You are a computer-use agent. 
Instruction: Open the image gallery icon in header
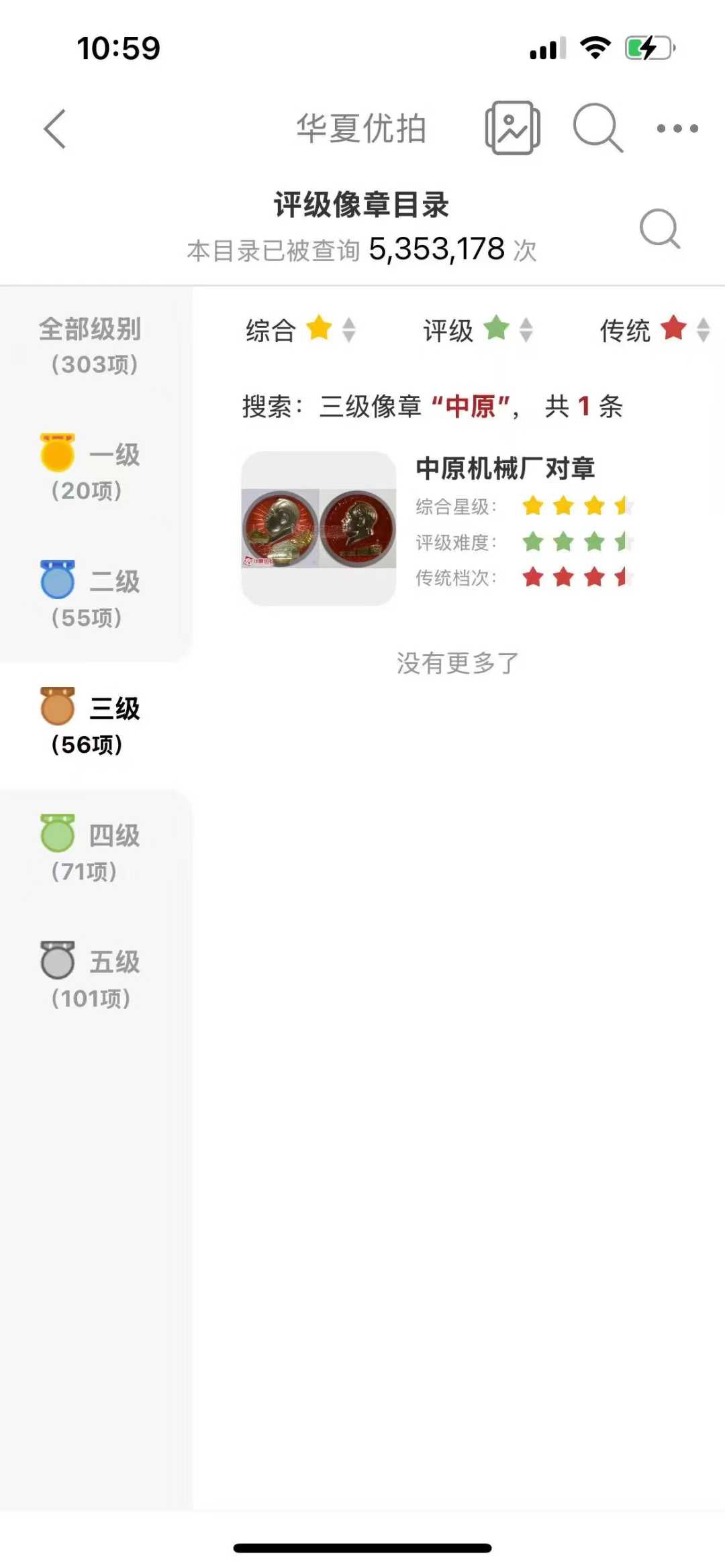tap(513, 128)
